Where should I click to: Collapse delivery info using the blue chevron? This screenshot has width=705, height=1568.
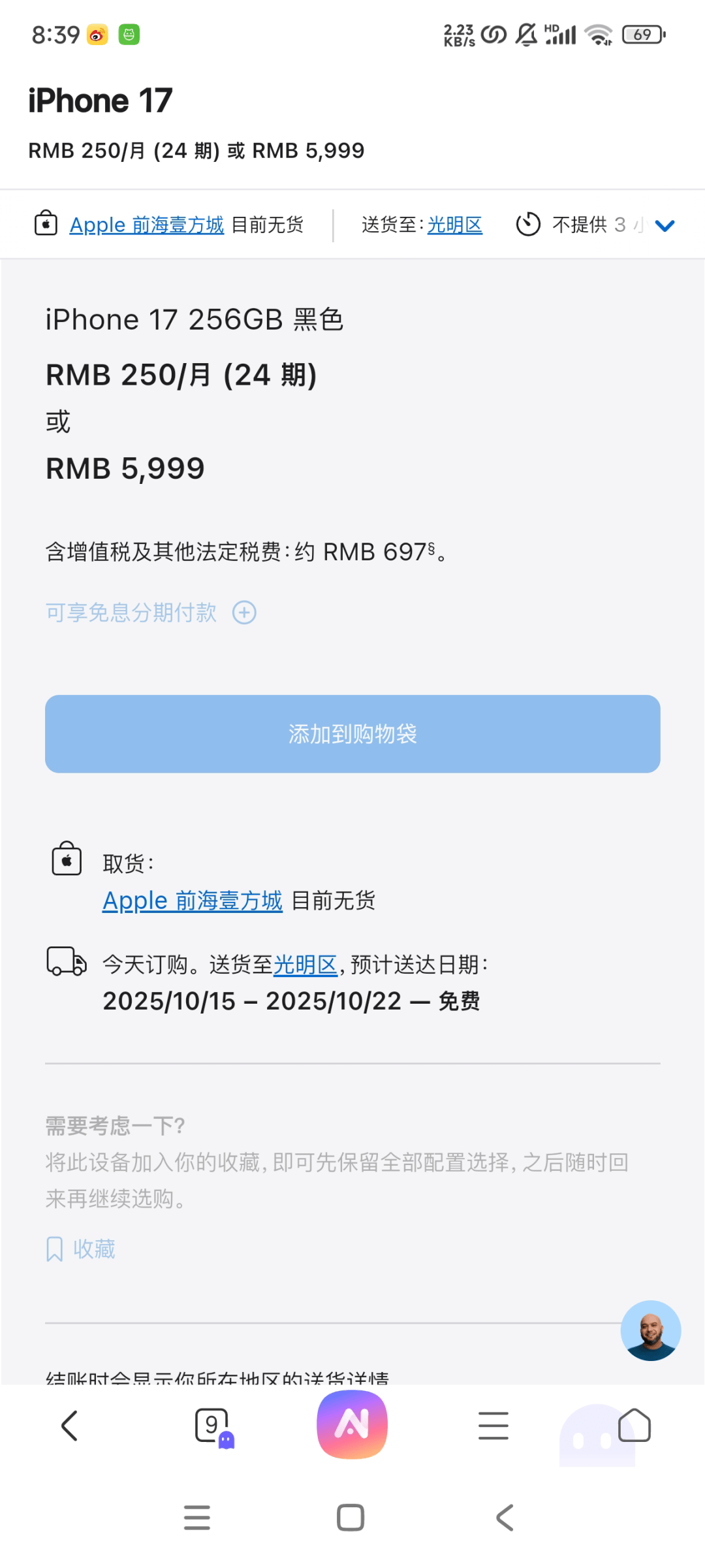tap(665, 226)
